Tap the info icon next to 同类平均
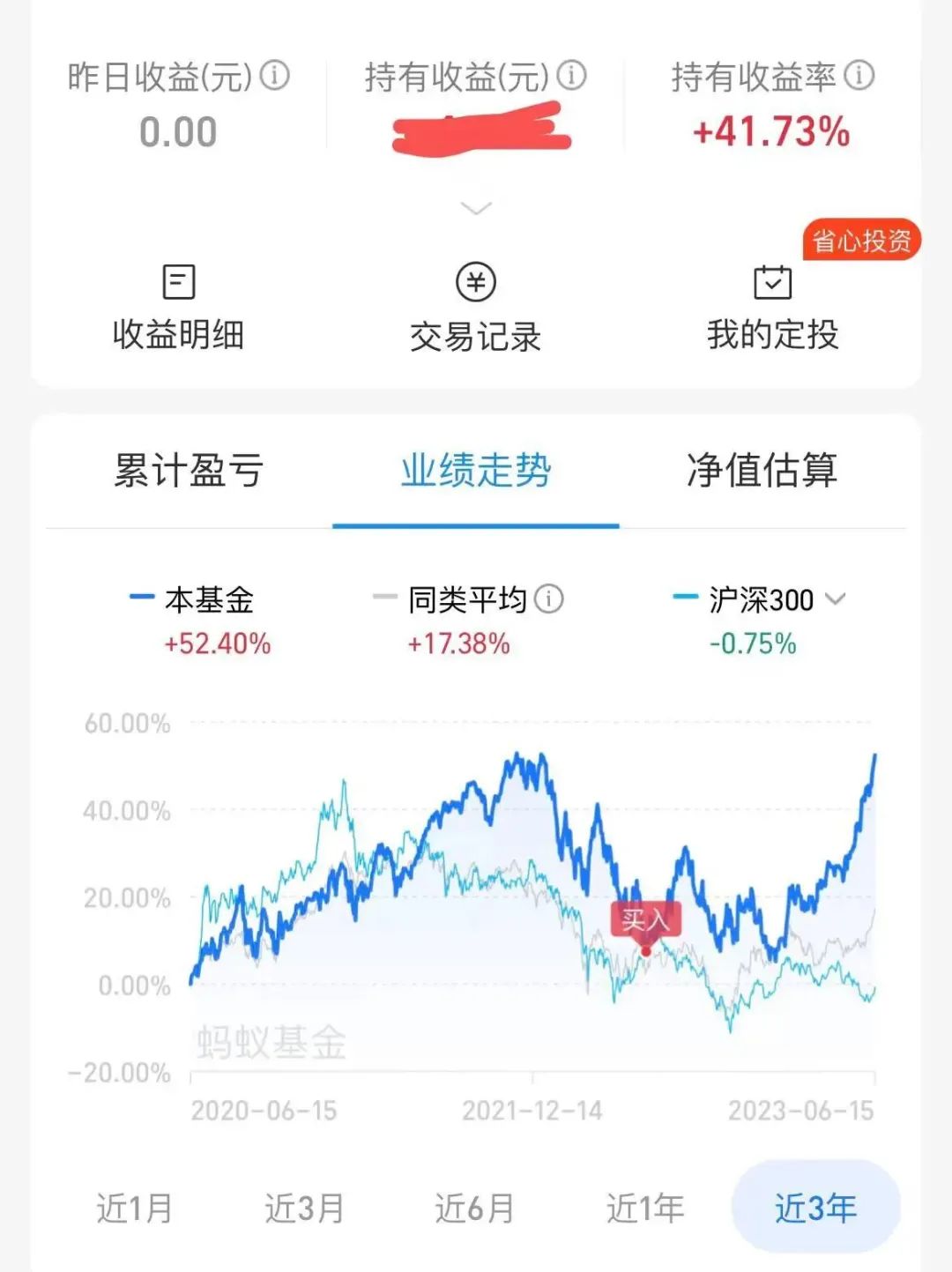Image resolution: width=952 pixels, height=1272 pixels. 551,599
